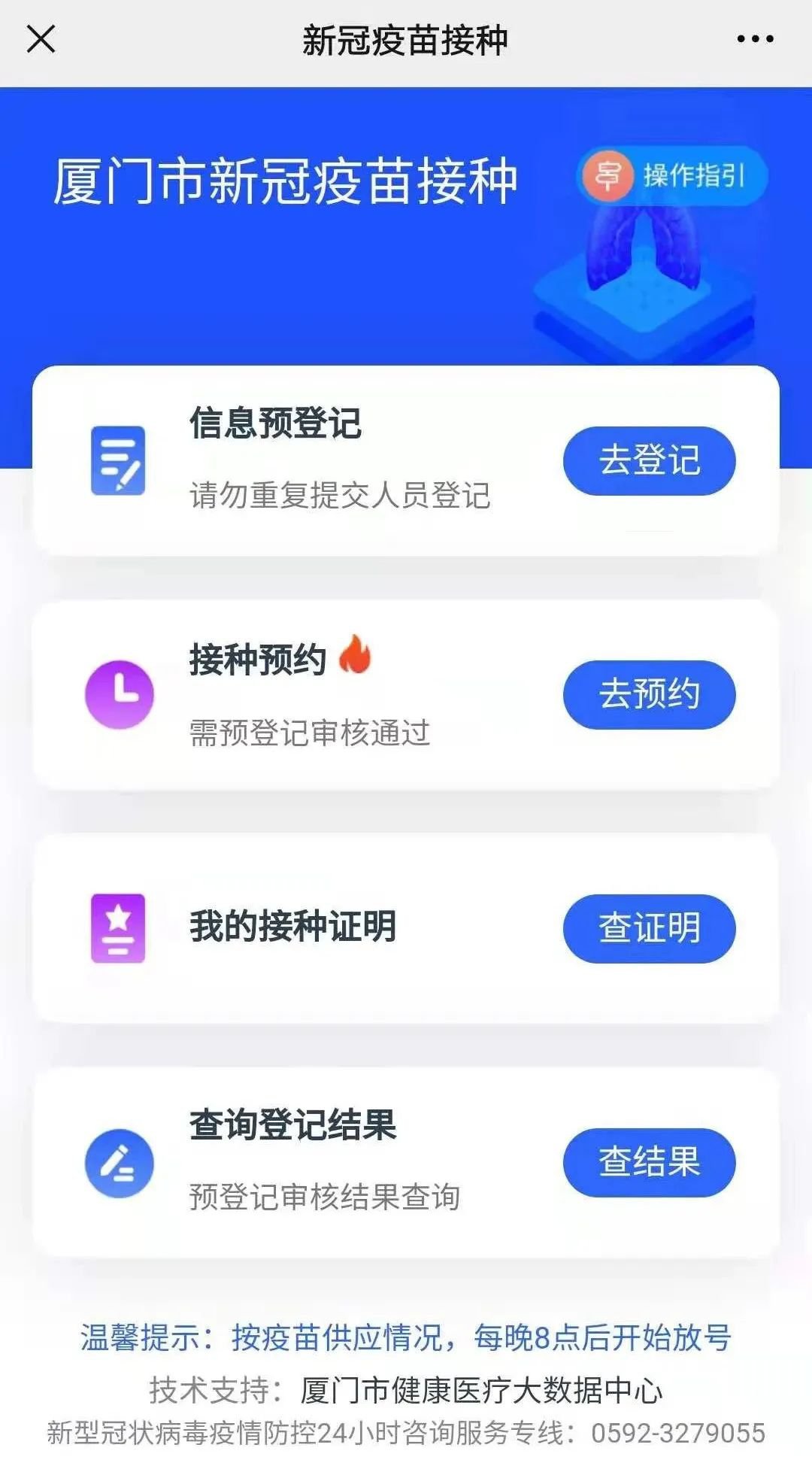Close the 新冠疫苗接种 page

coord(41,39)
